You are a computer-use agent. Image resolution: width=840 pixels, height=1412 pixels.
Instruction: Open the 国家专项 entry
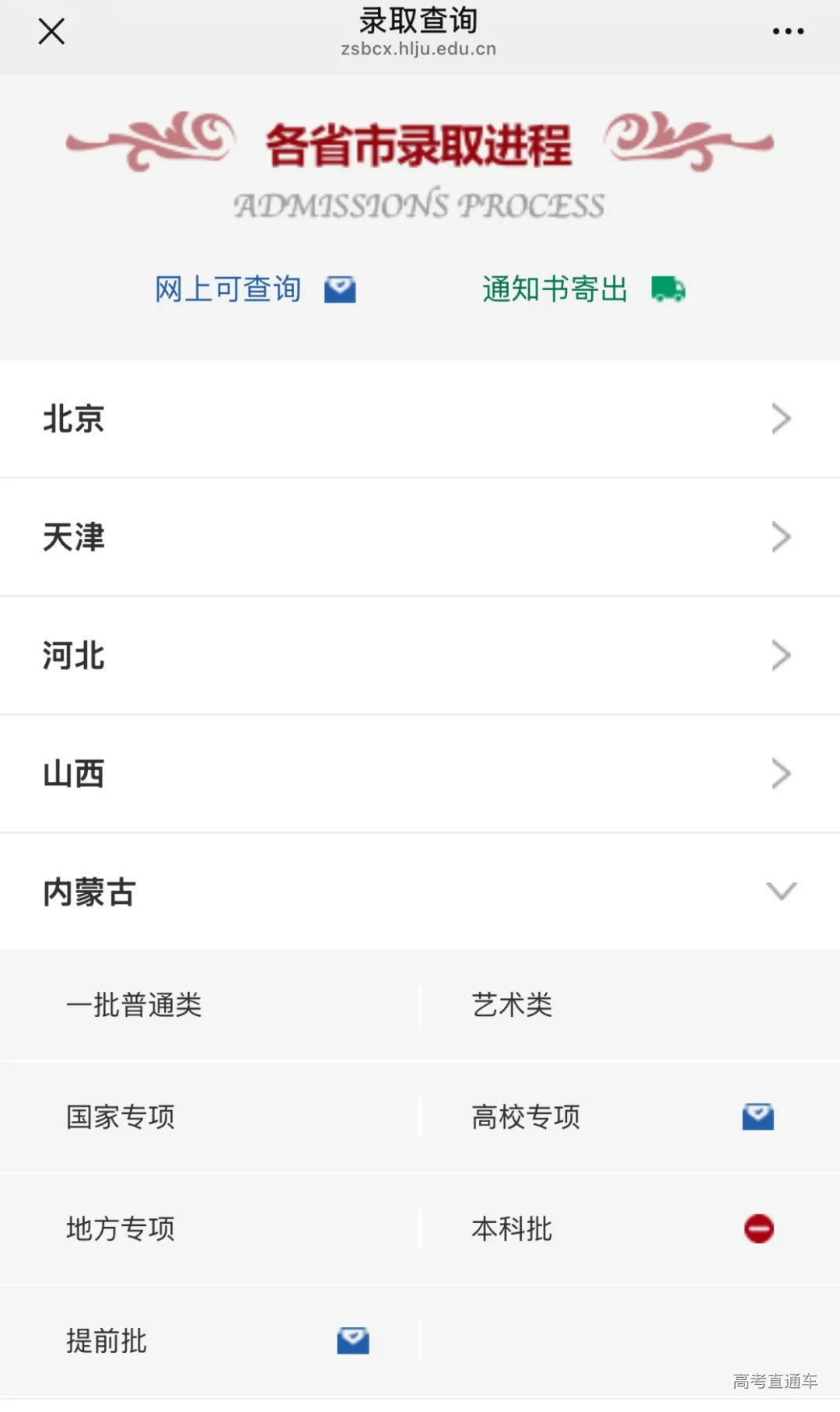[x=121, y=1116]
